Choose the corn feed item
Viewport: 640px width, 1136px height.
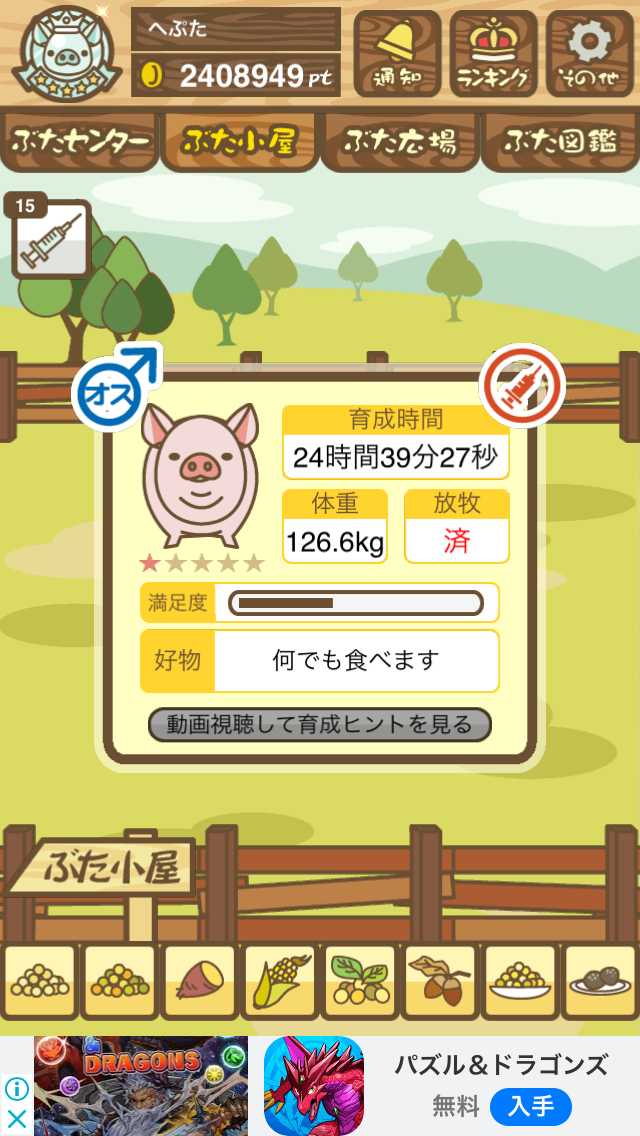[279, 981]
